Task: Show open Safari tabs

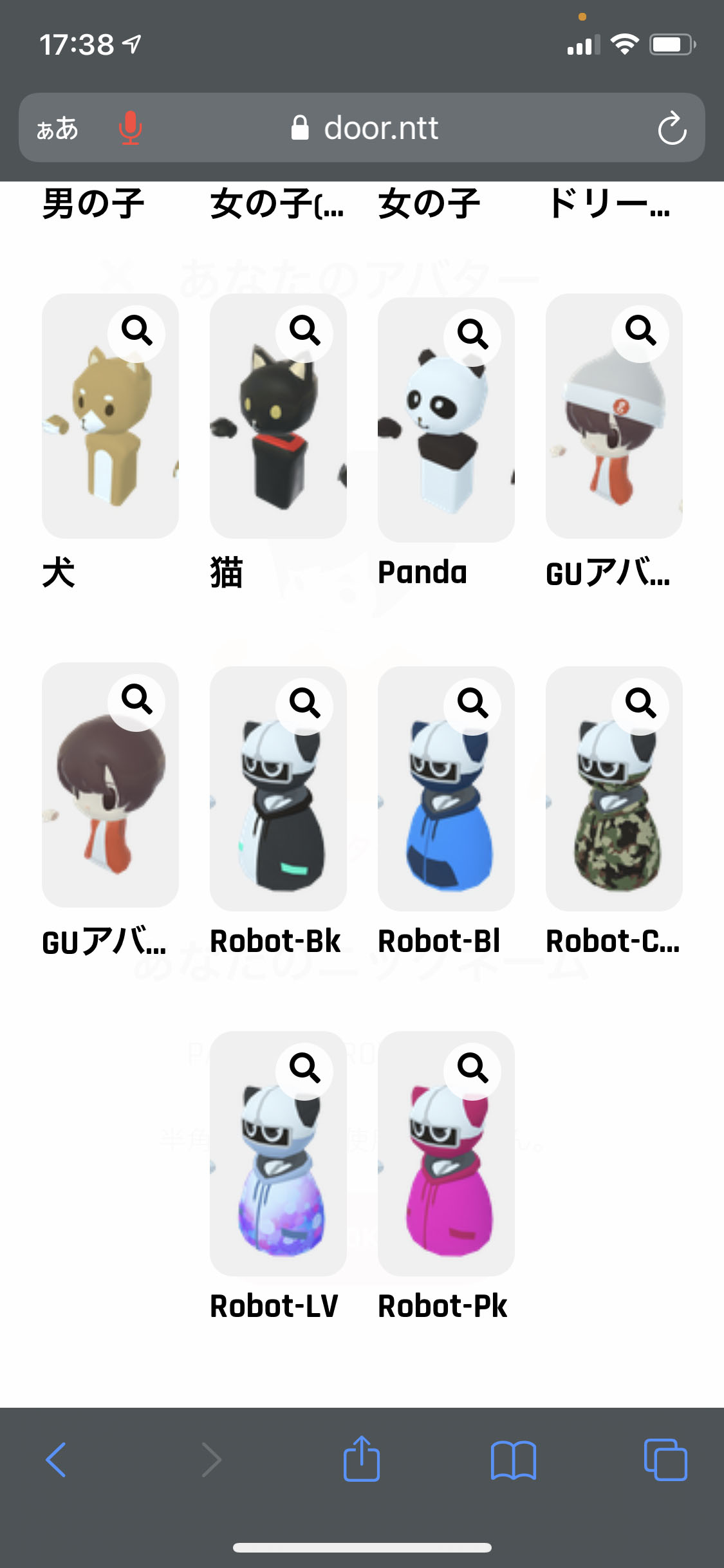Action: click(665, 1459)
